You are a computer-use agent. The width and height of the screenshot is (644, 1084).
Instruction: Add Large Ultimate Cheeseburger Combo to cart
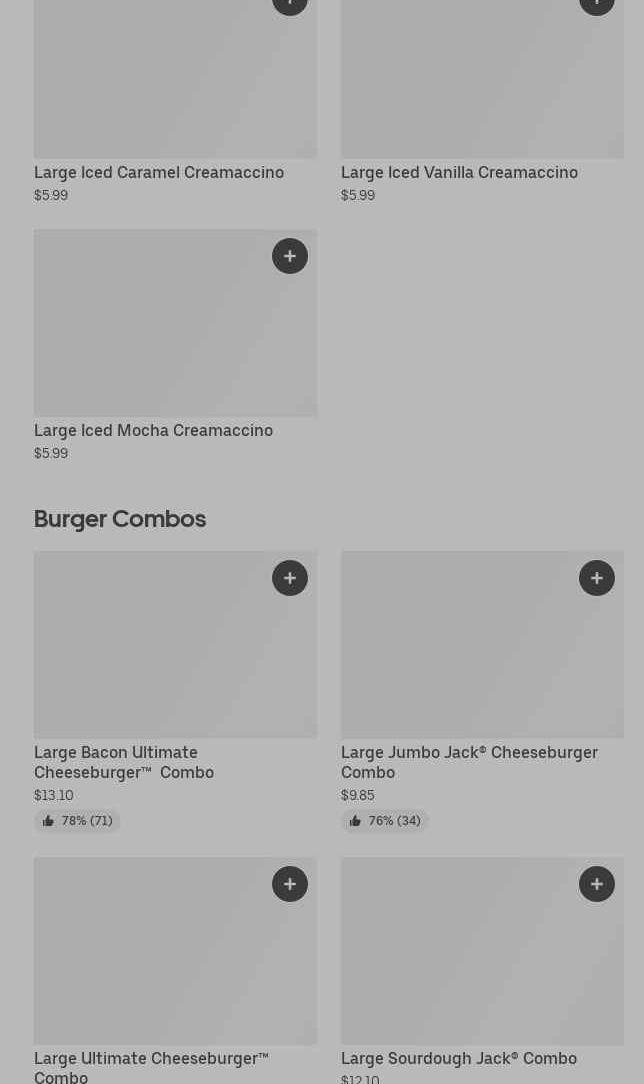click(x=290, y=884)
